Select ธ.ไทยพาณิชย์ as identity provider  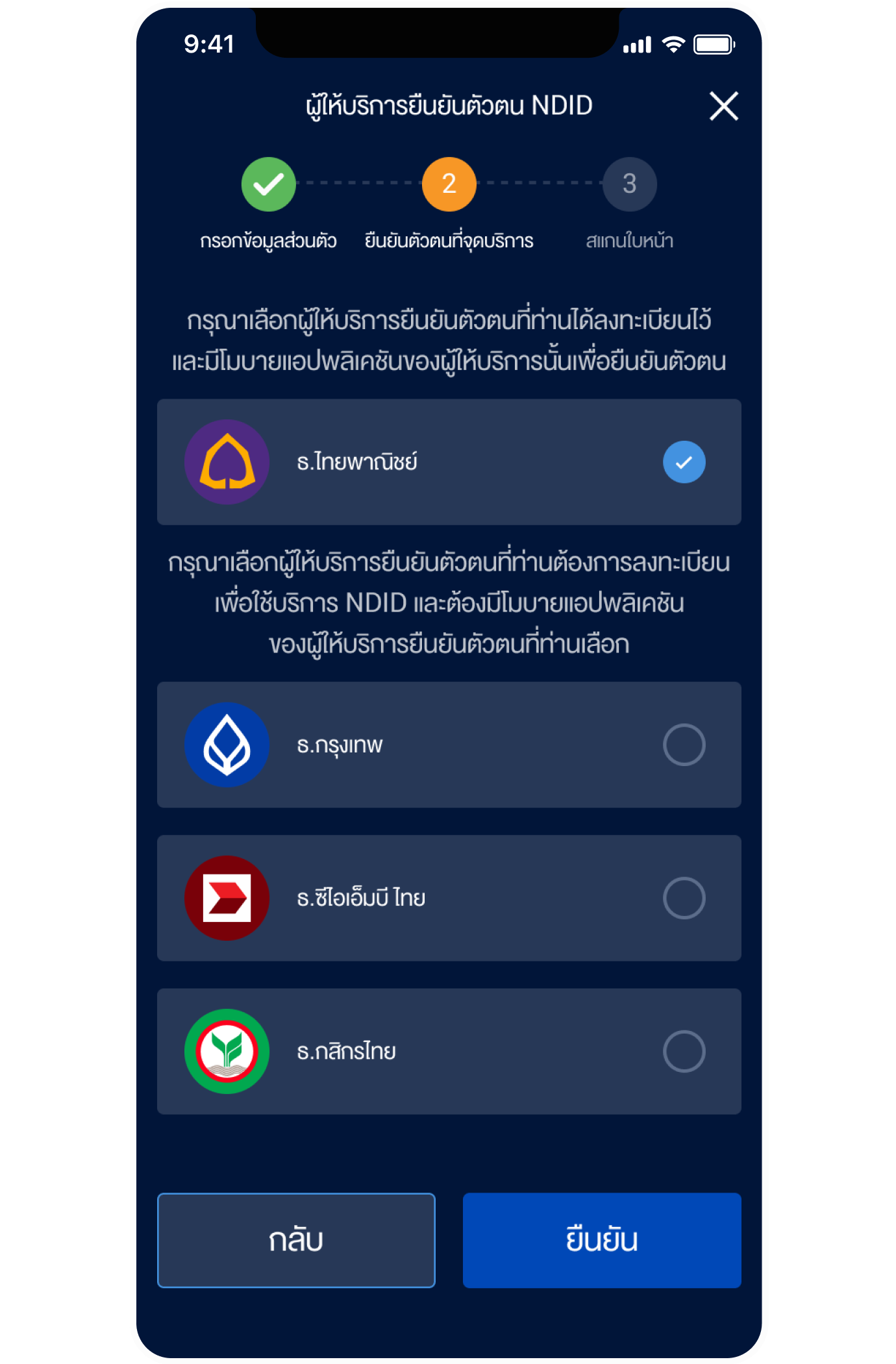pos(684,462)
